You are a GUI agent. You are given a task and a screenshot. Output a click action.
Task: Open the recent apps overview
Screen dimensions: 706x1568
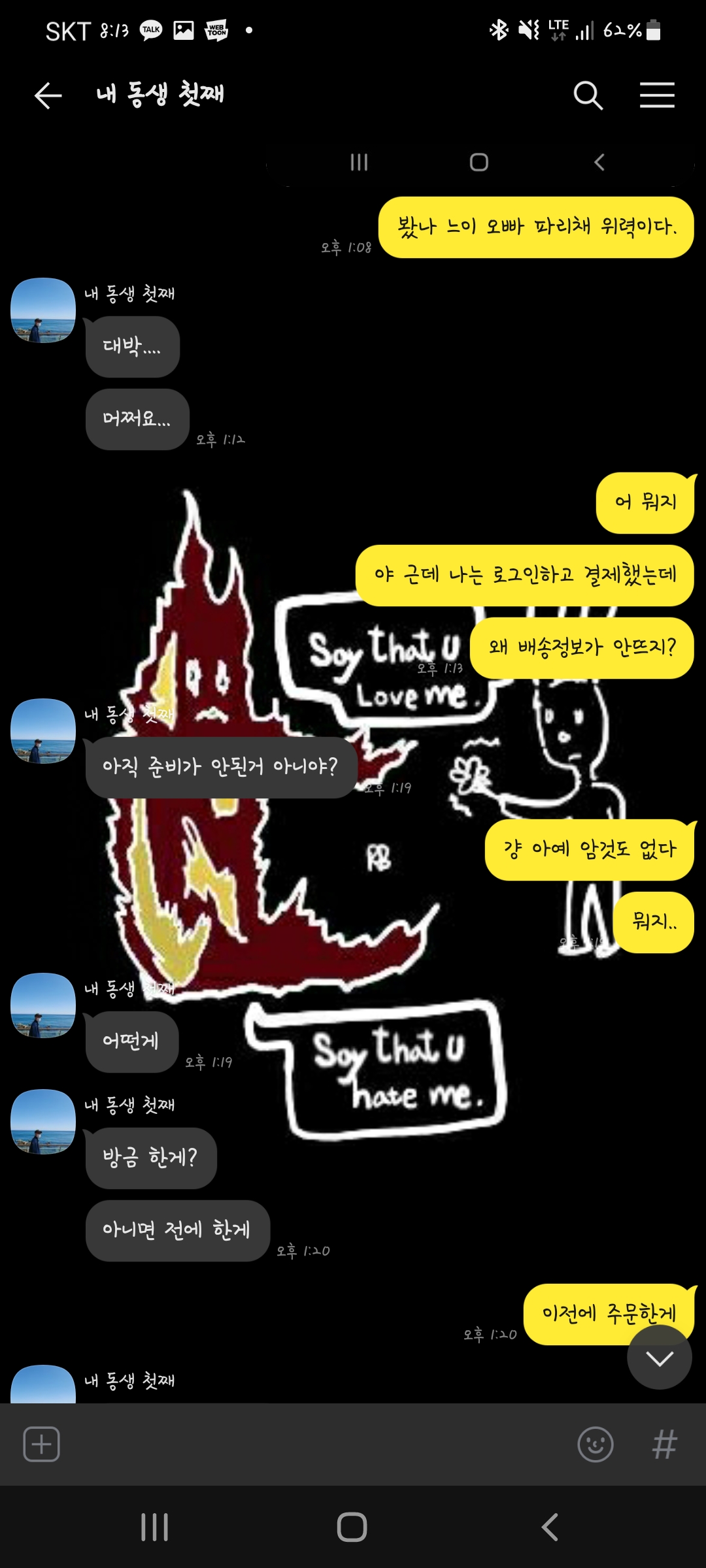[x=155, y=1527]
